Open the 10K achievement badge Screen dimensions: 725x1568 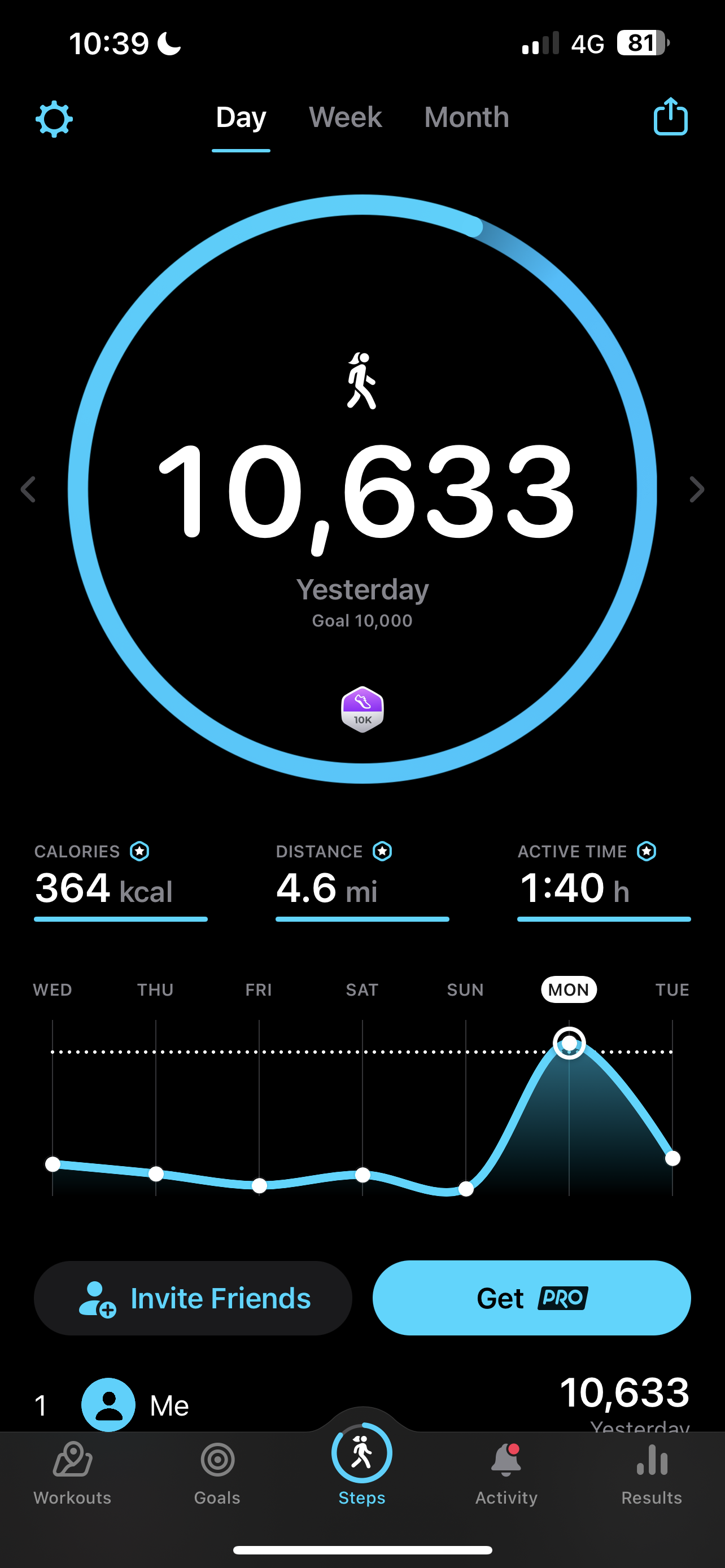[362, 709]
